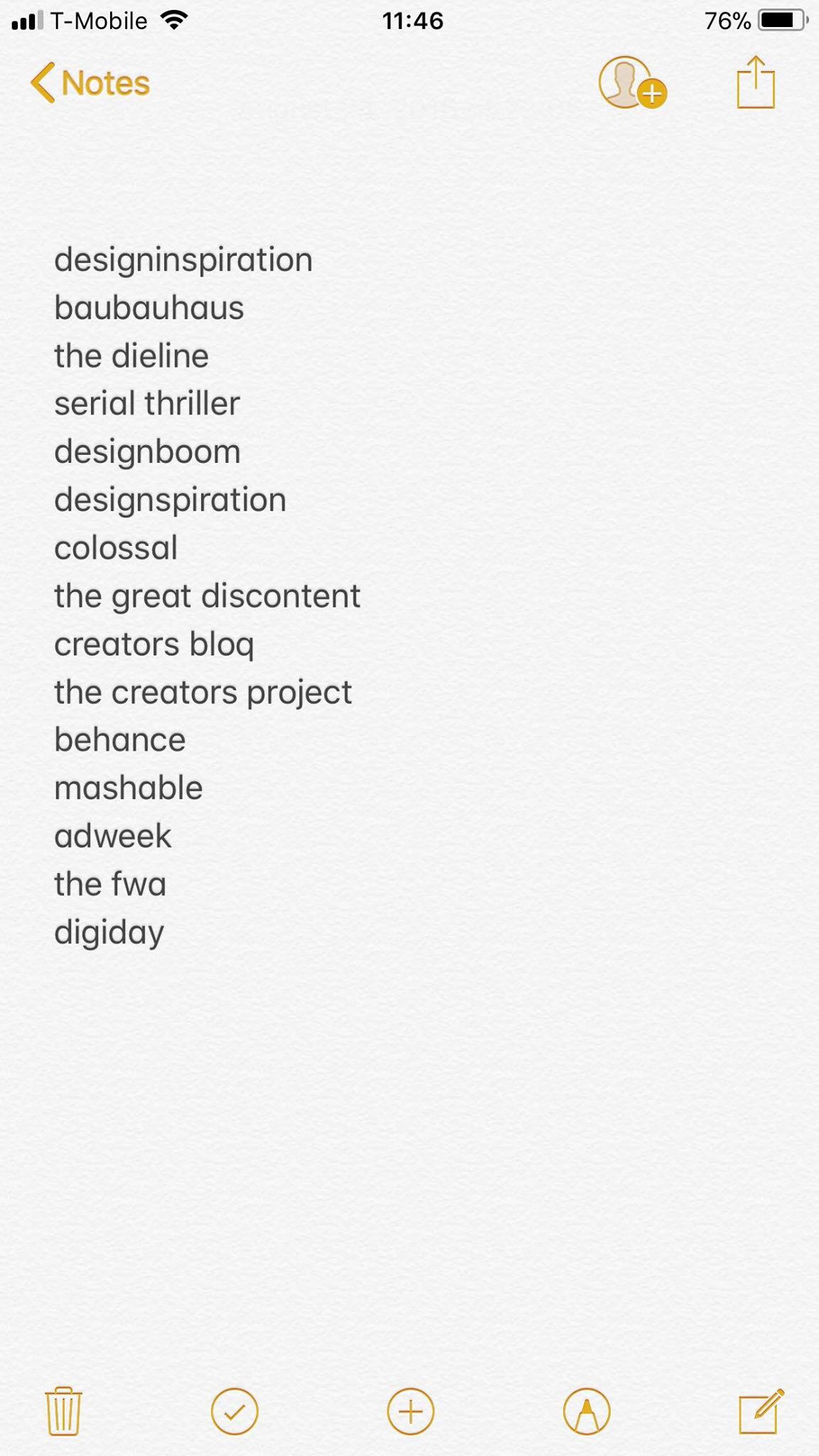Tap into the note text to edit
The image size is (819, 1456).
pyautogui.click(x=208, y=596)
